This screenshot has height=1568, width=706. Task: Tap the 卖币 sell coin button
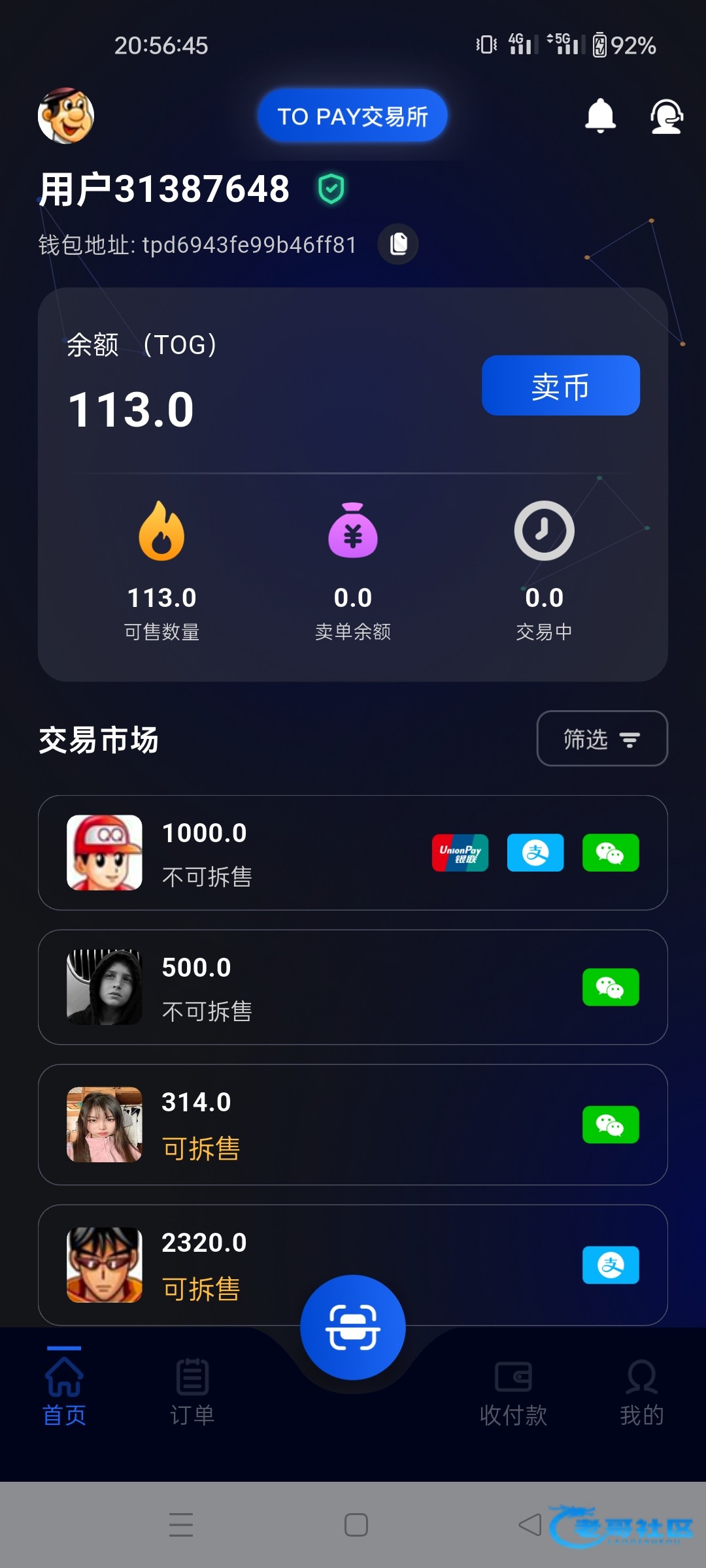pyautogui.click(x=560, y=385)
